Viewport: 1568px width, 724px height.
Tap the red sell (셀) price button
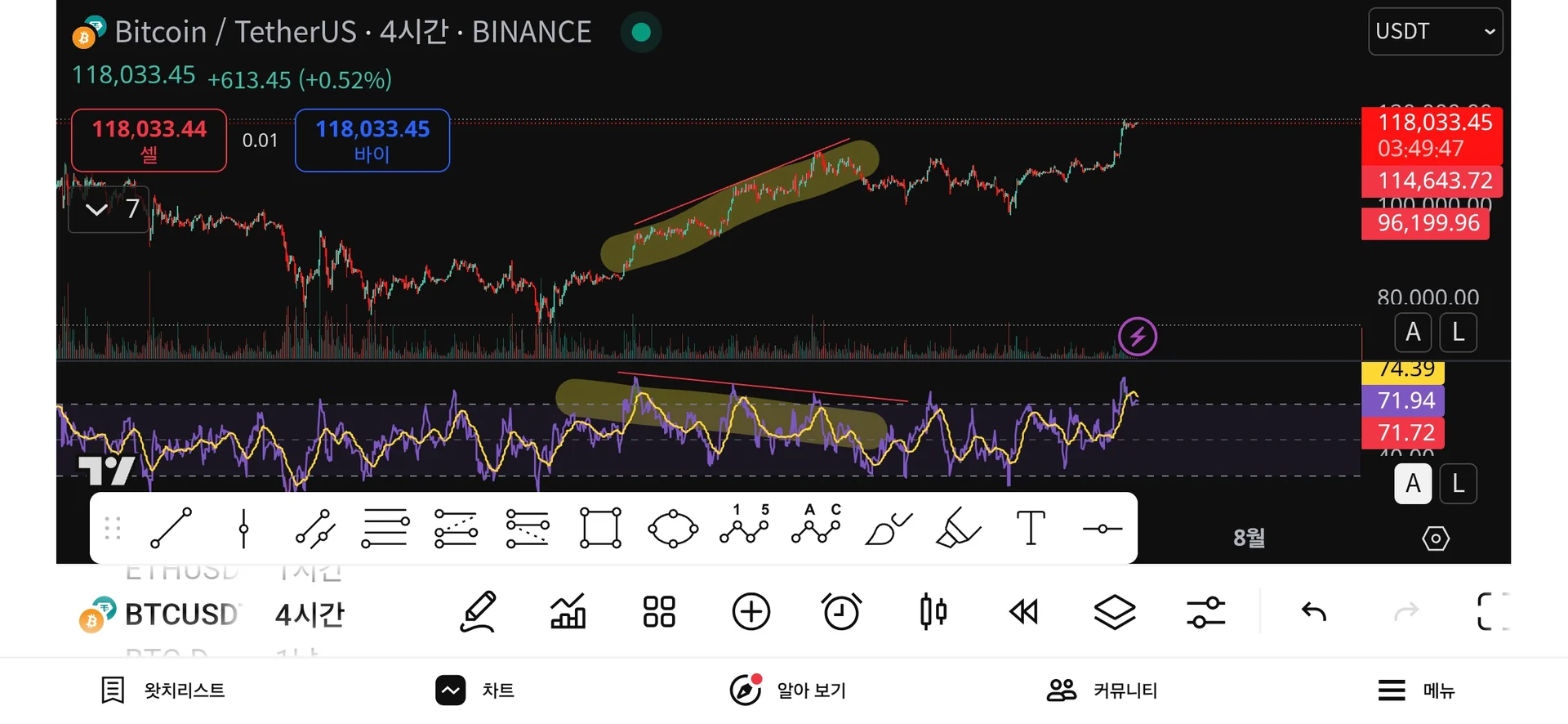point(149,141)
